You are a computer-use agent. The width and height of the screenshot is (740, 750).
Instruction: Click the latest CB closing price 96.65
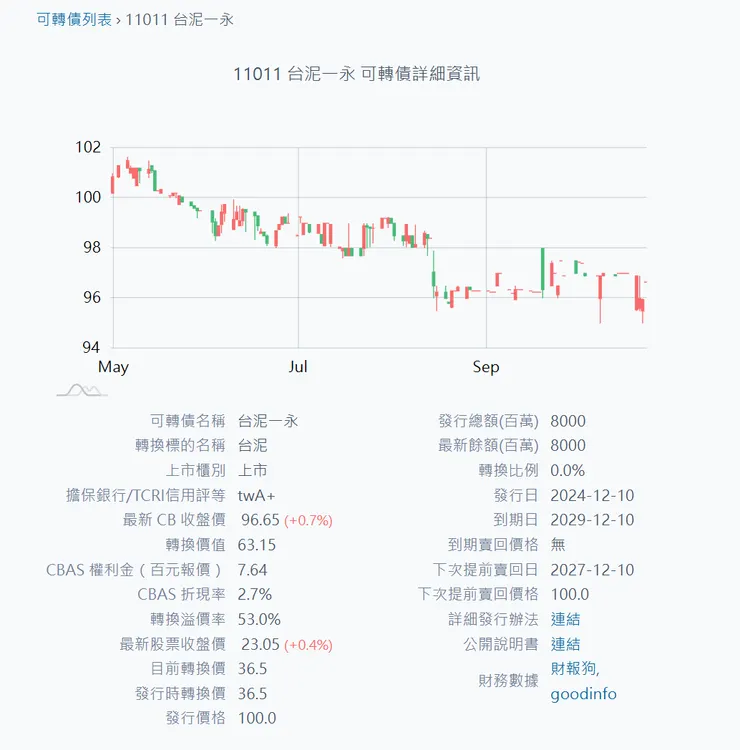258,520
